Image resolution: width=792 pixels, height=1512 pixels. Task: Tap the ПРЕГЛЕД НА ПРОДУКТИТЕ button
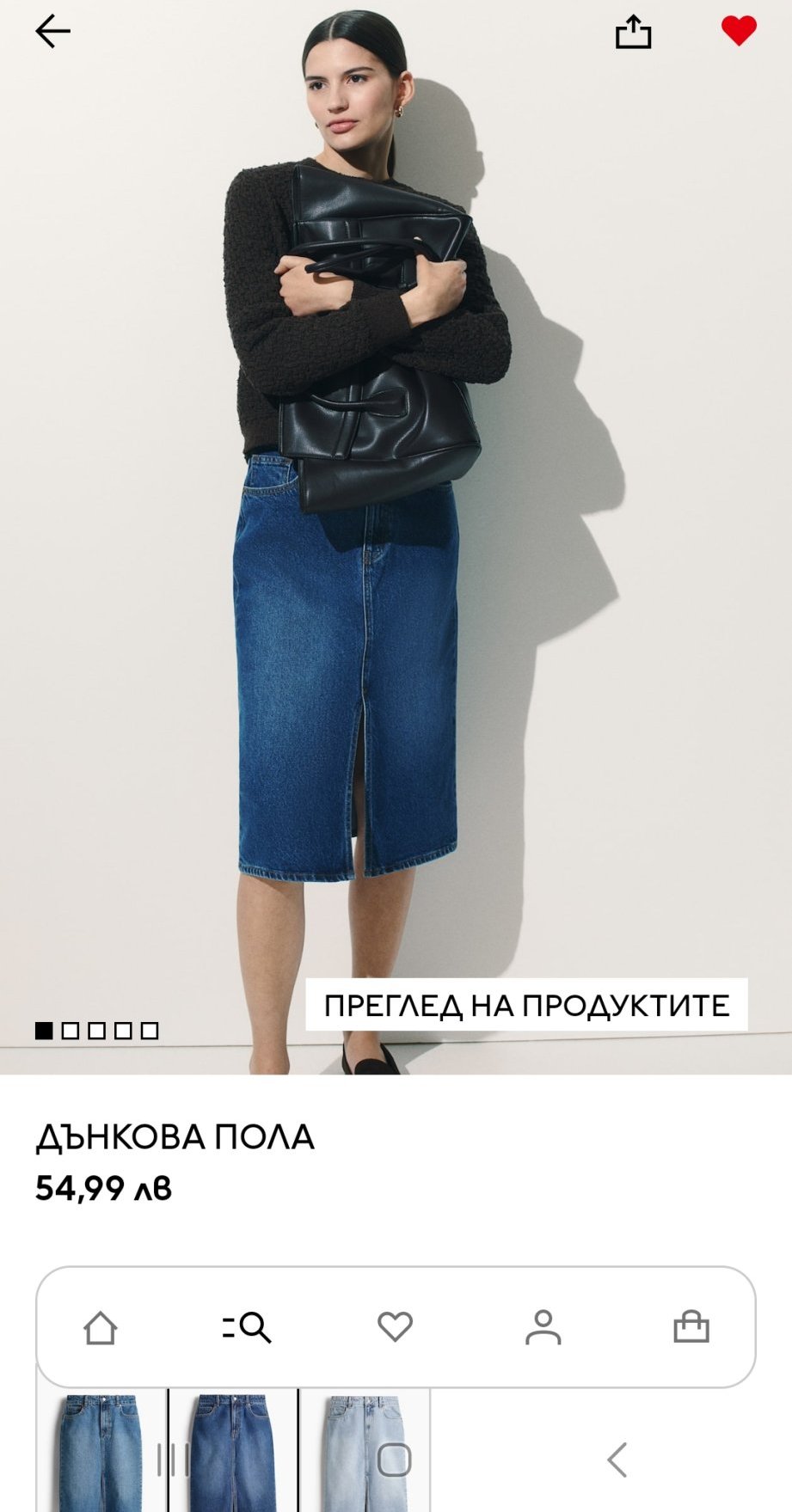point(526,1005)
